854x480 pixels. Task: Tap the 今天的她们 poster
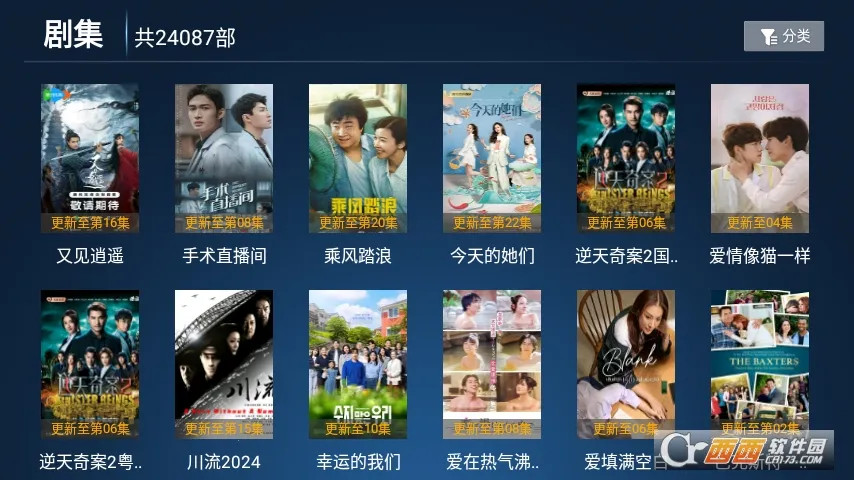[x=492, y=158]
